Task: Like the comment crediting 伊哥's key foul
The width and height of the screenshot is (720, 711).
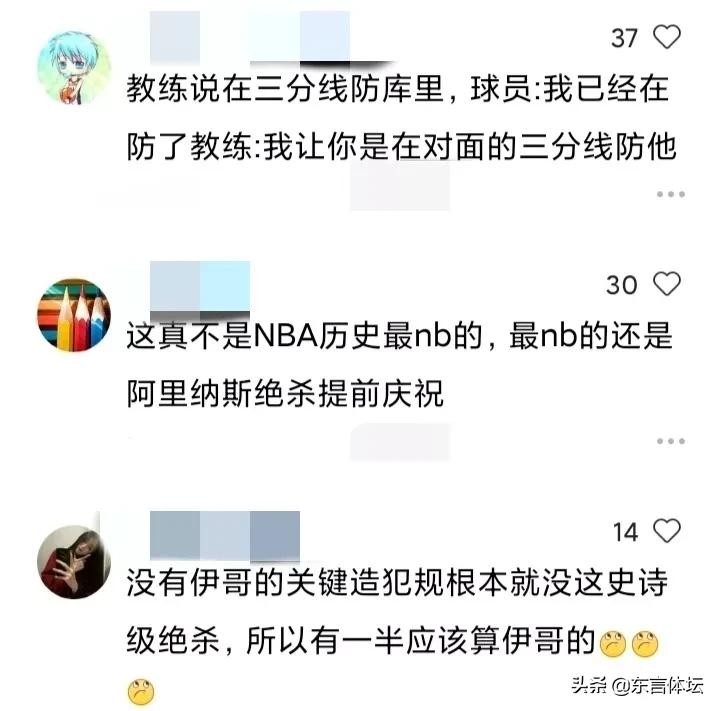Action: (x=667, y=531)
